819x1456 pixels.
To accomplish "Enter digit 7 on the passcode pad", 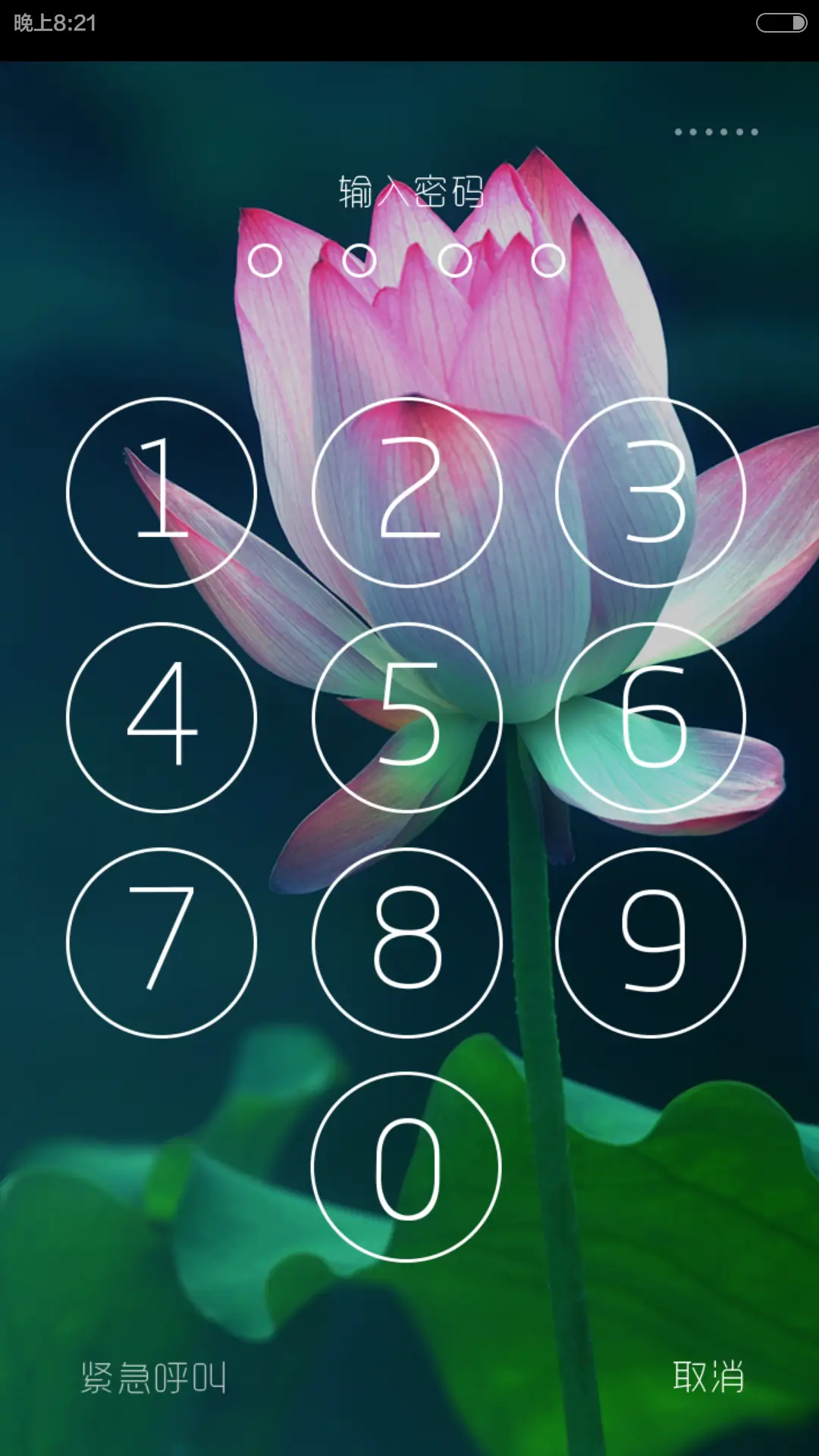I will click(162, 943).
